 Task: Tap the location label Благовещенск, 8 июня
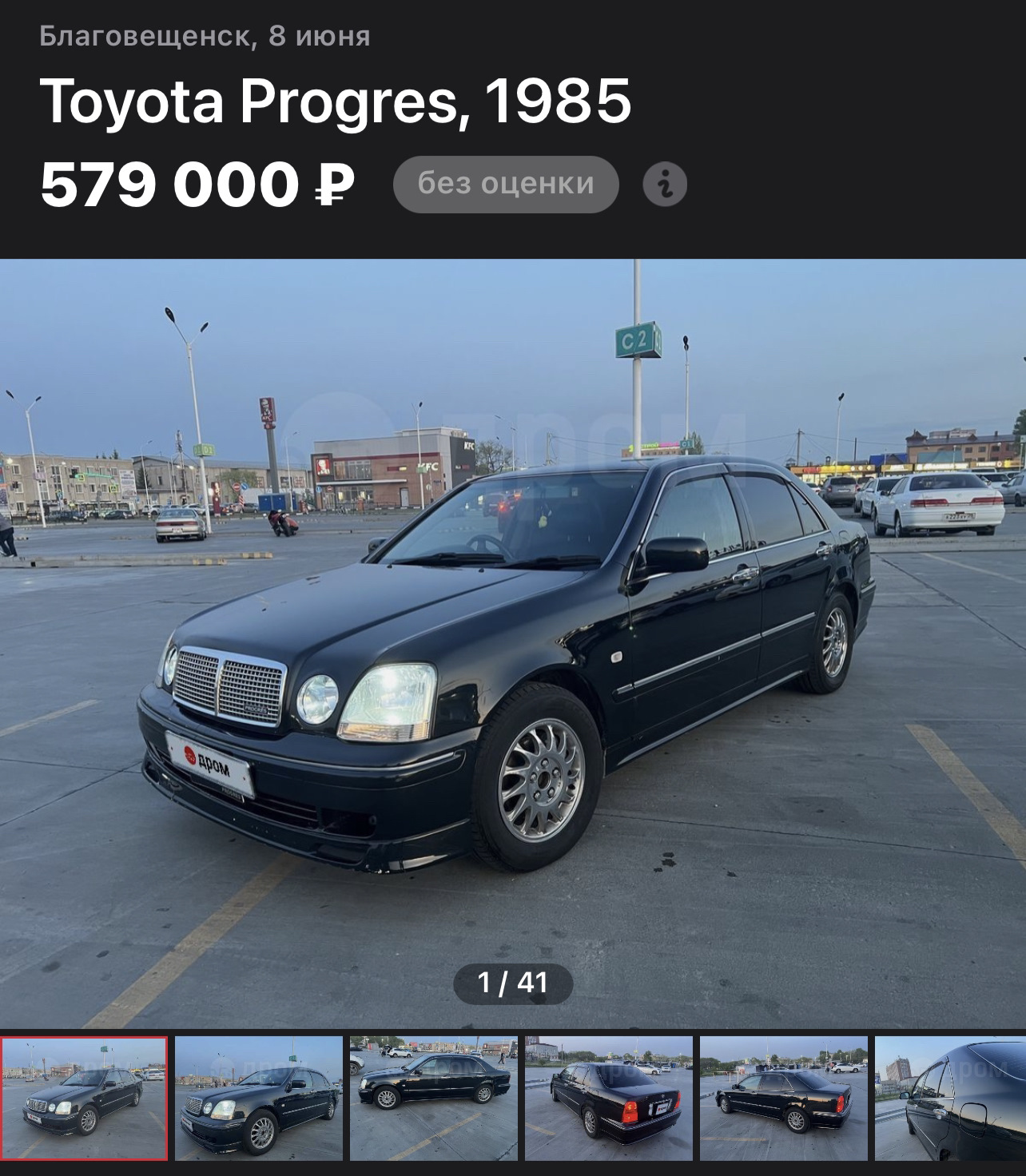point(205,36)
